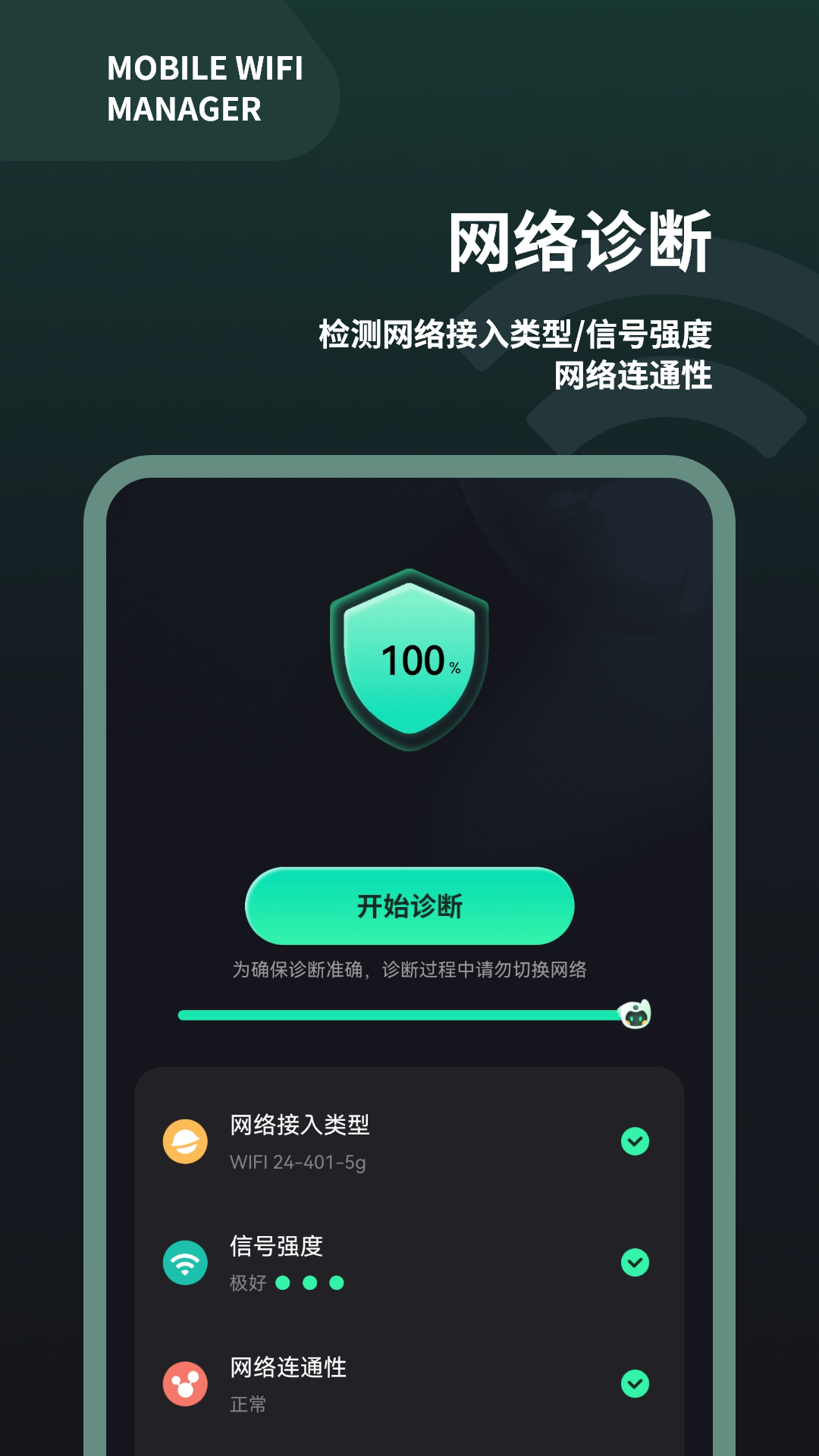Tap the robot mascot on the progress bar
This screenshot has width=819, height=1456.
pos(637,1012)
